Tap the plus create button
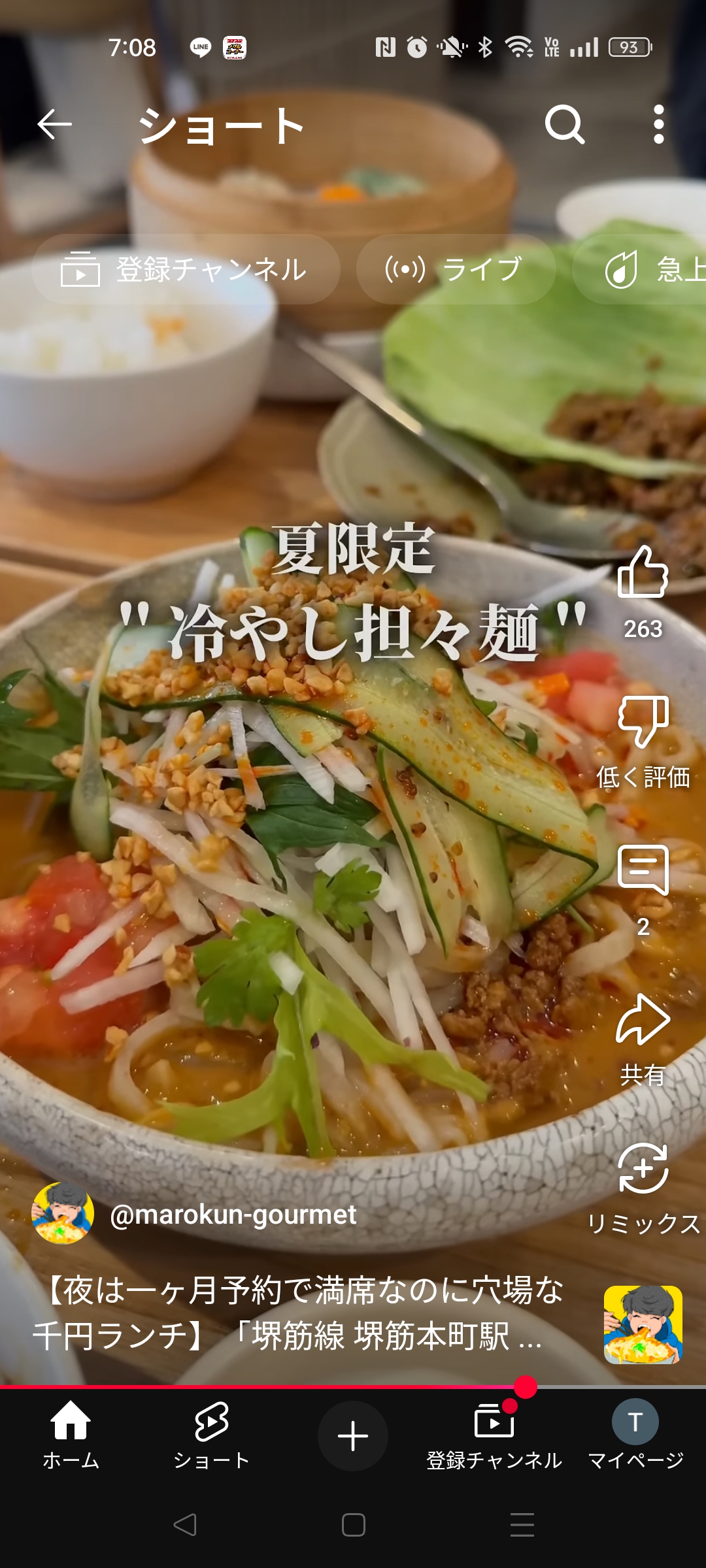This screenshot has width=706, height=1568. (x=353, y=1435)
